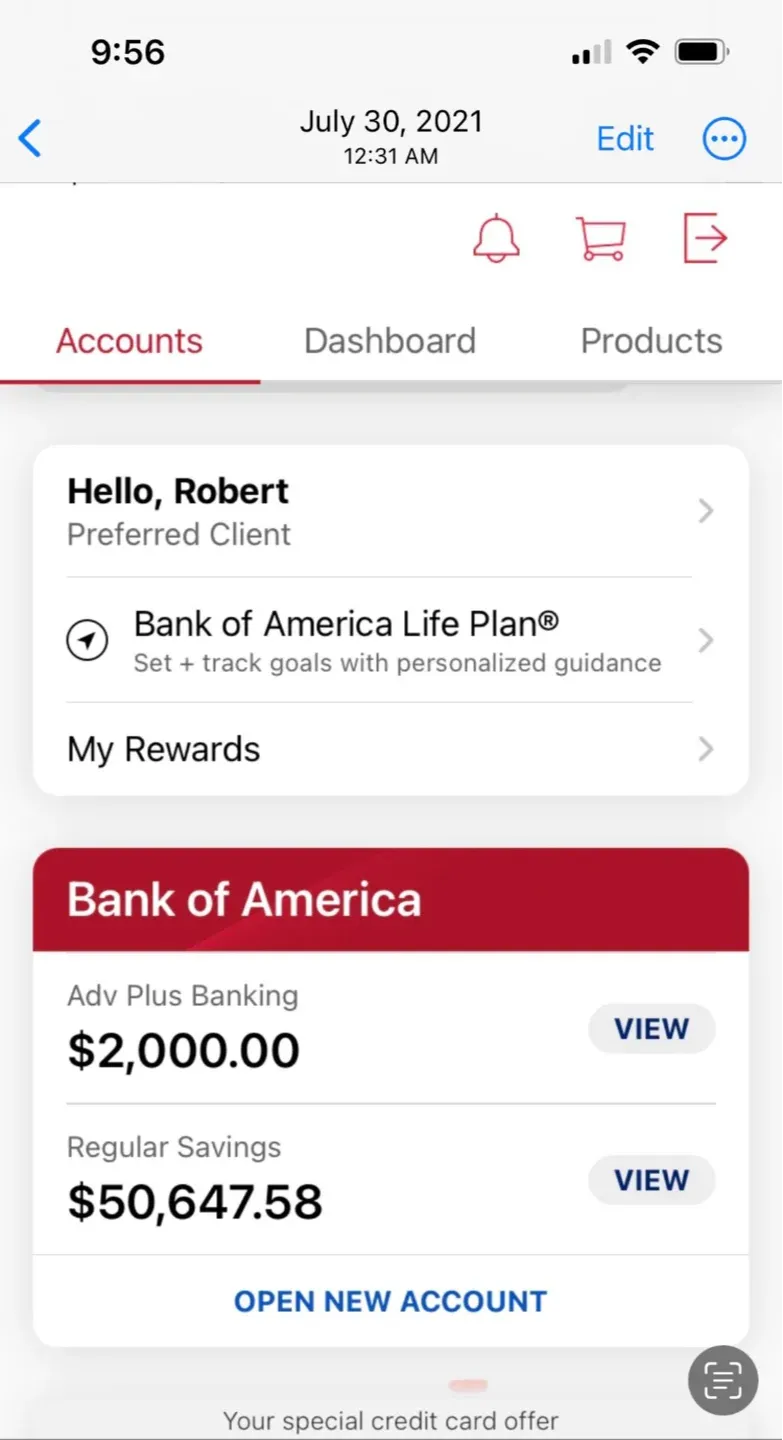The width and height of the screenshot is (783, 1440).
Task: Open the shopping cart
Action: pyautogui.click(x=601, y=239)
